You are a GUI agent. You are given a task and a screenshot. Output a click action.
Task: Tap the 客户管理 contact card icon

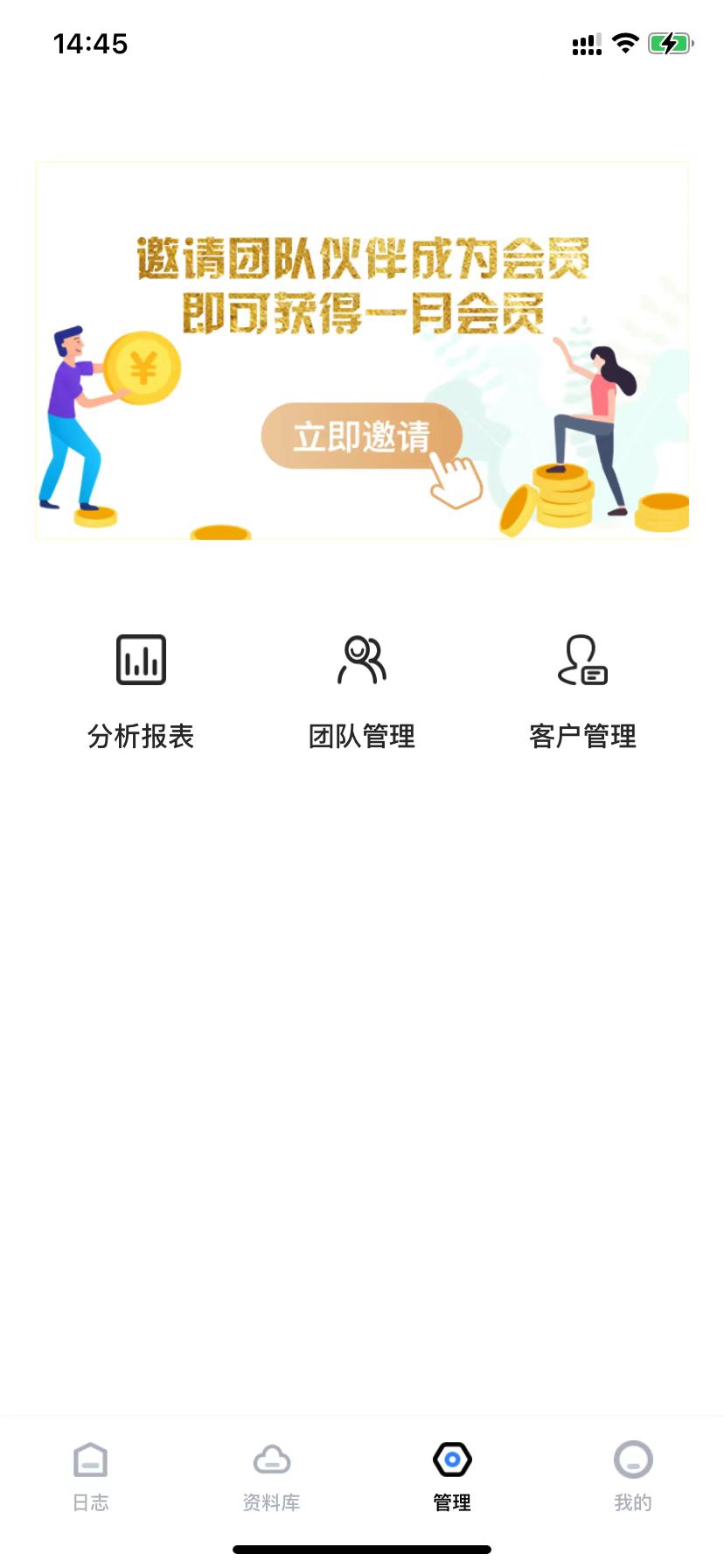coord(583,660)
